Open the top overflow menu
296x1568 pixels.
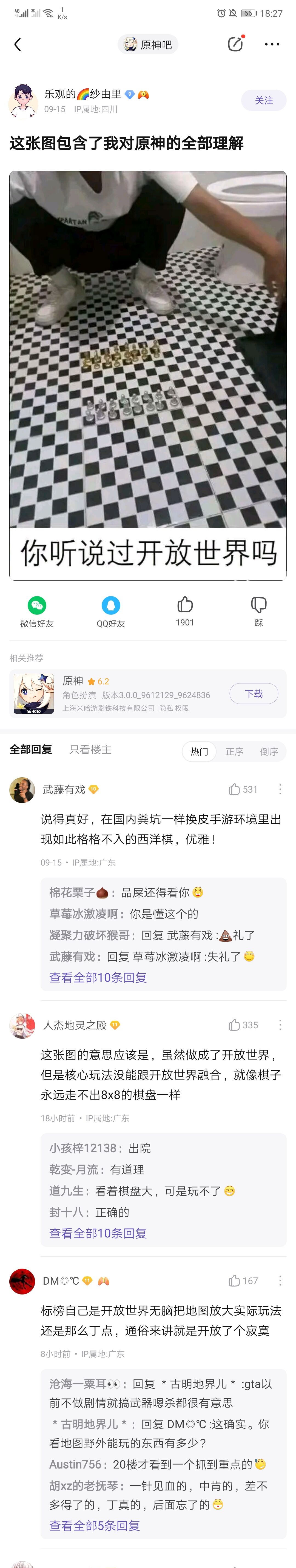272,44
